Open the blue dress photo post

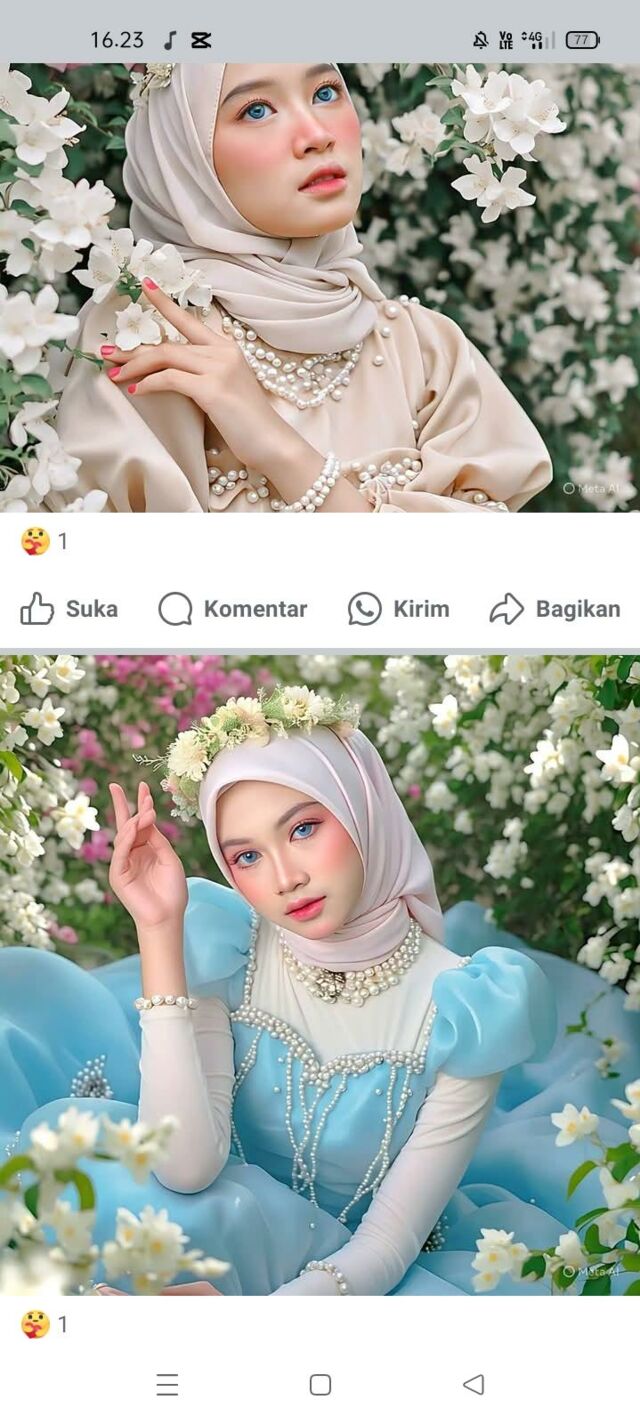coord(320,975)
